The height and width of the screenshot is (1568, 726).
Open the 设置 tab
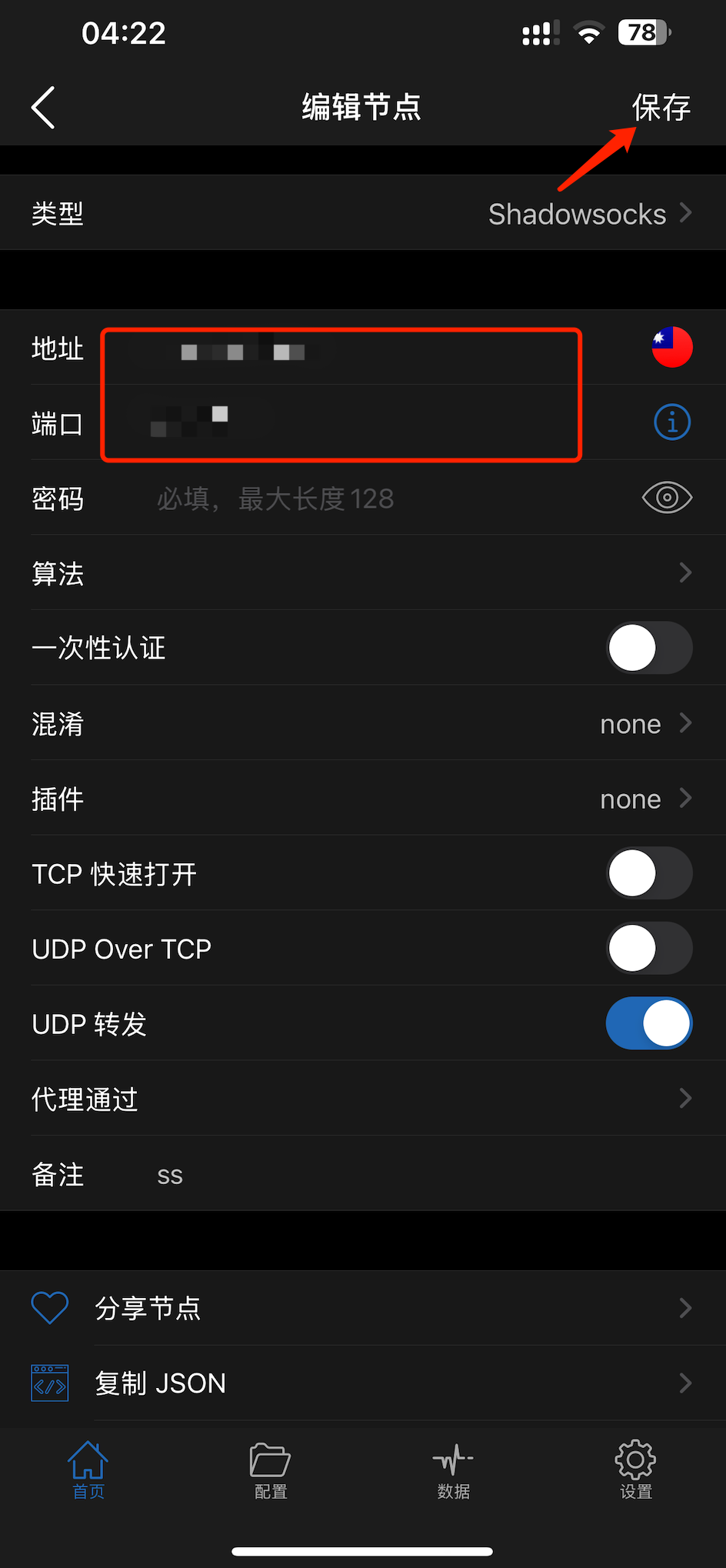point(635,1470)
